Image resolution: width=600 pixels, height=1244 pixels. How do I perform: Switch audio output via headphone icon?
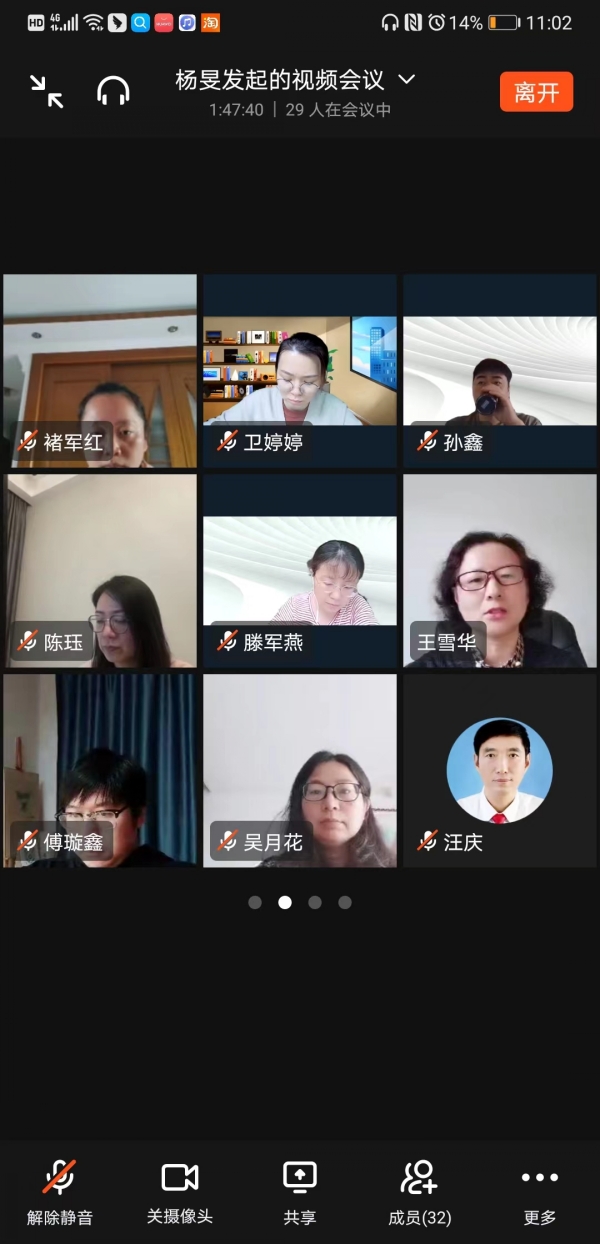point(113,92)
